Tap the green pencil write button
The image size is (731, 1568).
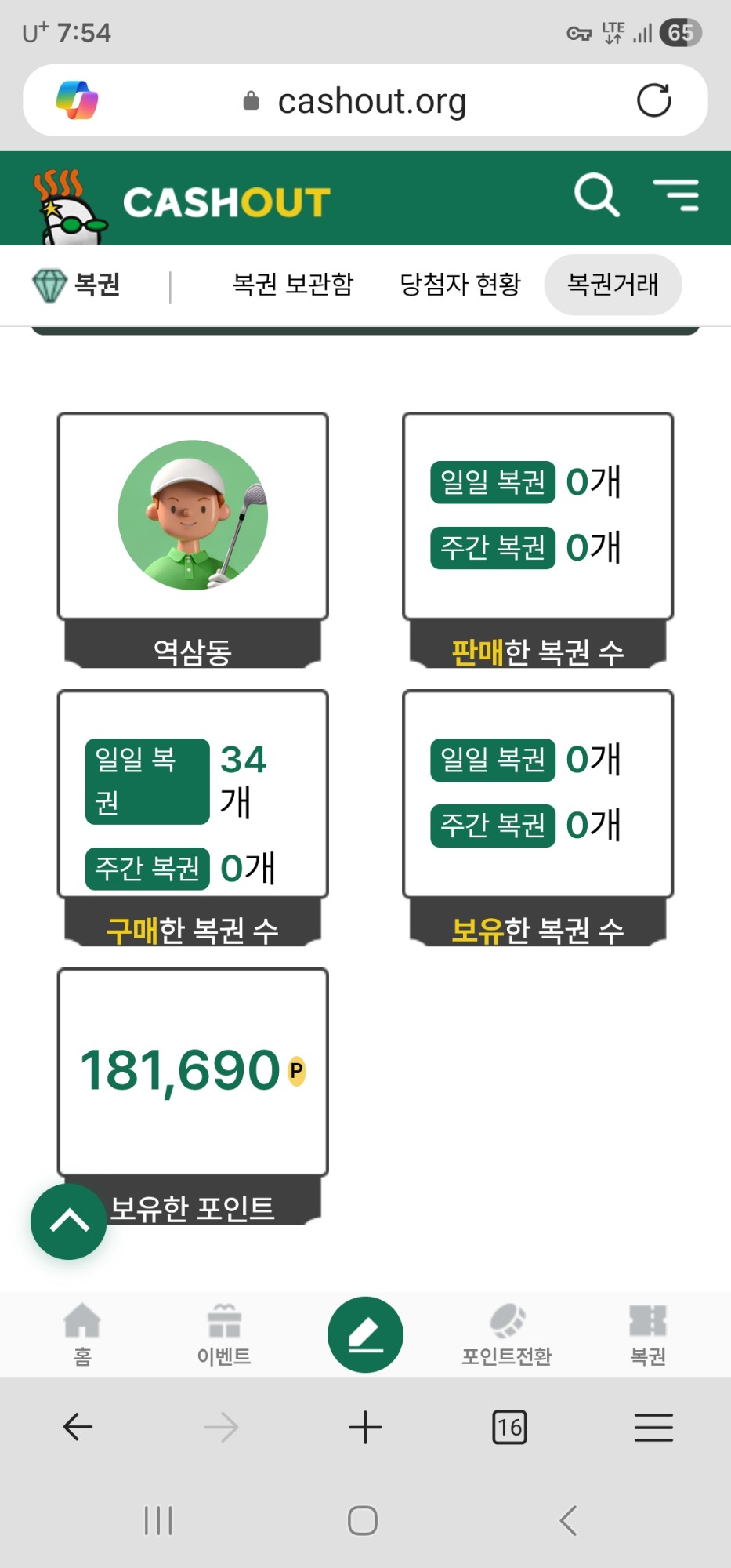click(365, 1334)
